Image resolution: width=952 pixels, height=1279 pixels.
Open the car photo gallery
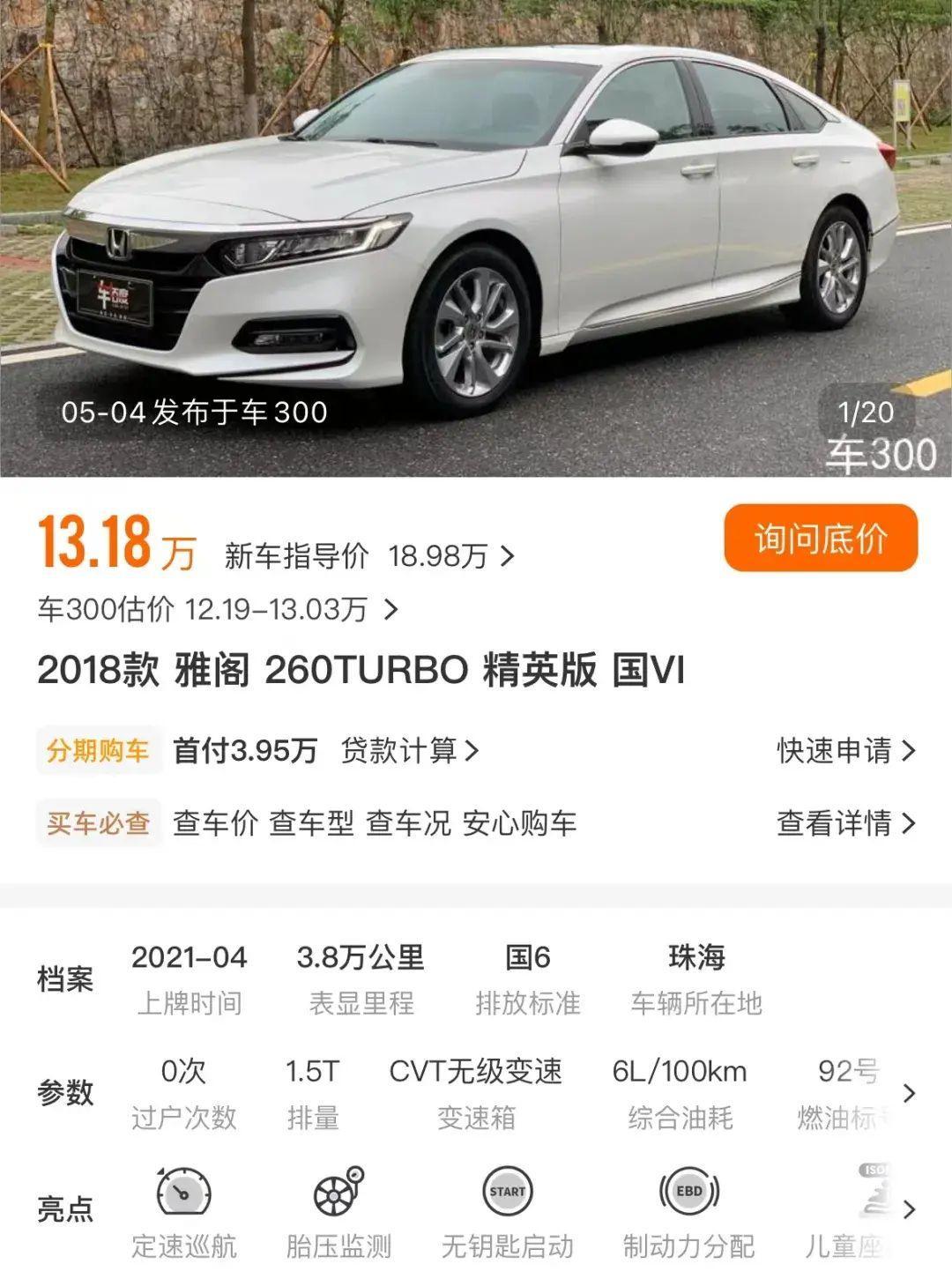tap(476, 238)
